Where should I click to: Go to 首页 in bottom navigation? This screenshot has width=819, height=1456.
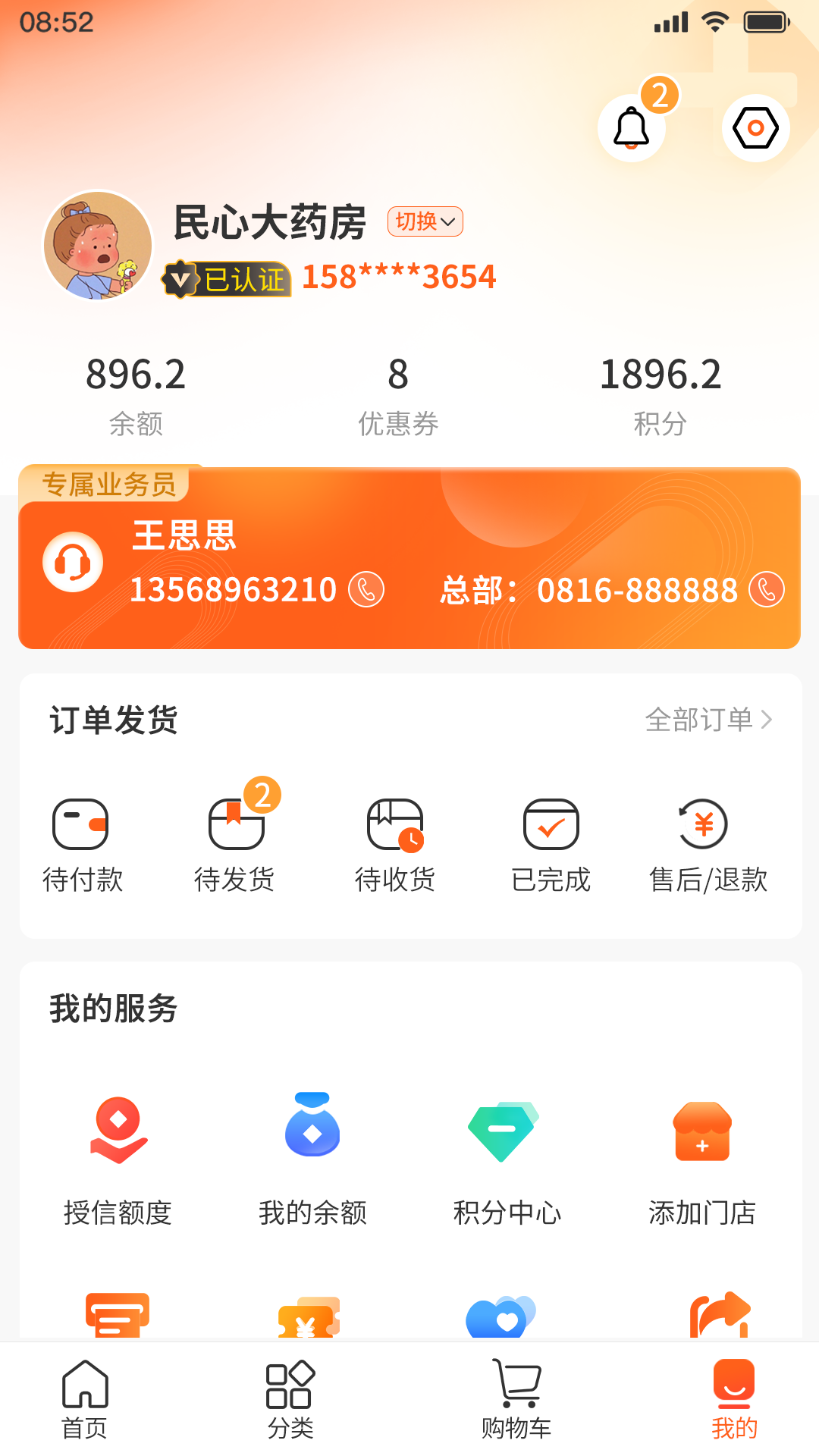click(x=83, y=1396)
